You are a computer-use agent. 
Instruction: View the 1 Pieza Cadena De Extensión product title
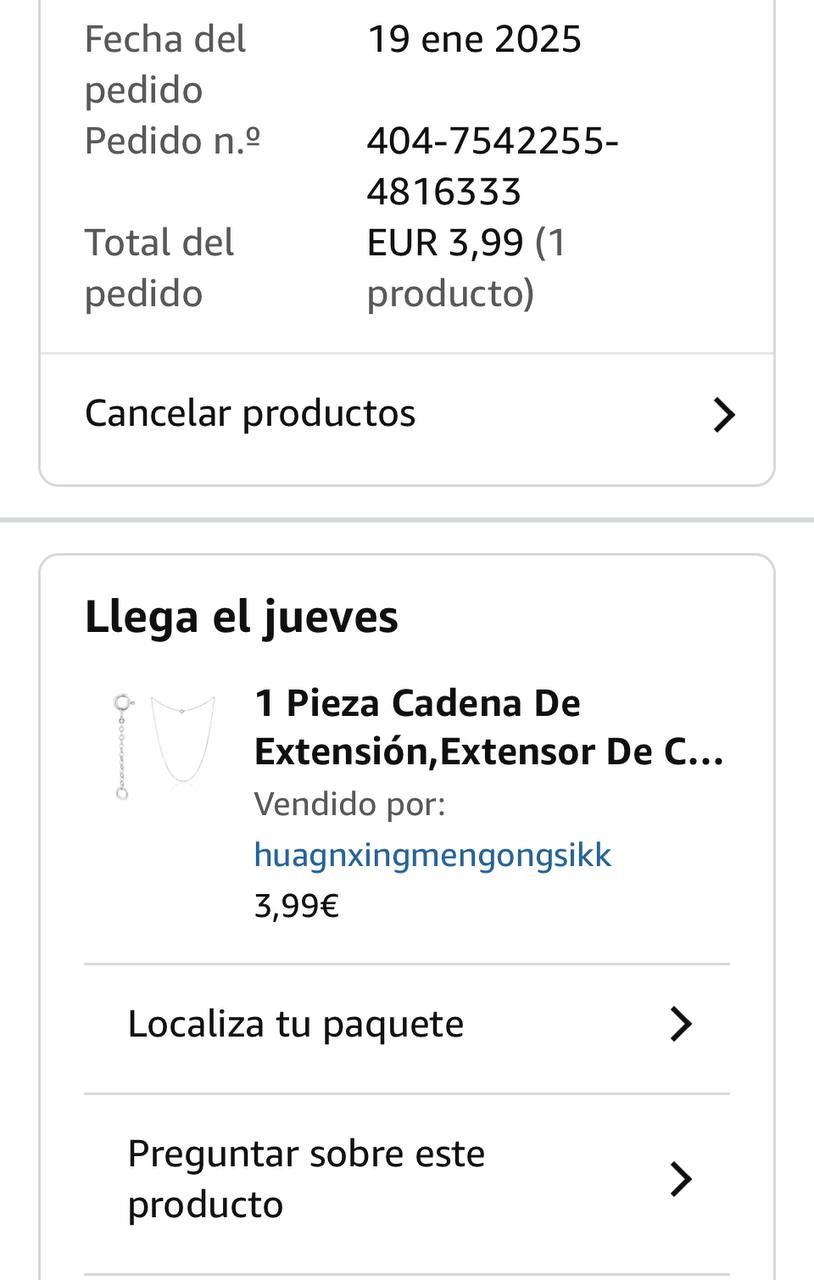[x=488, y=727]
